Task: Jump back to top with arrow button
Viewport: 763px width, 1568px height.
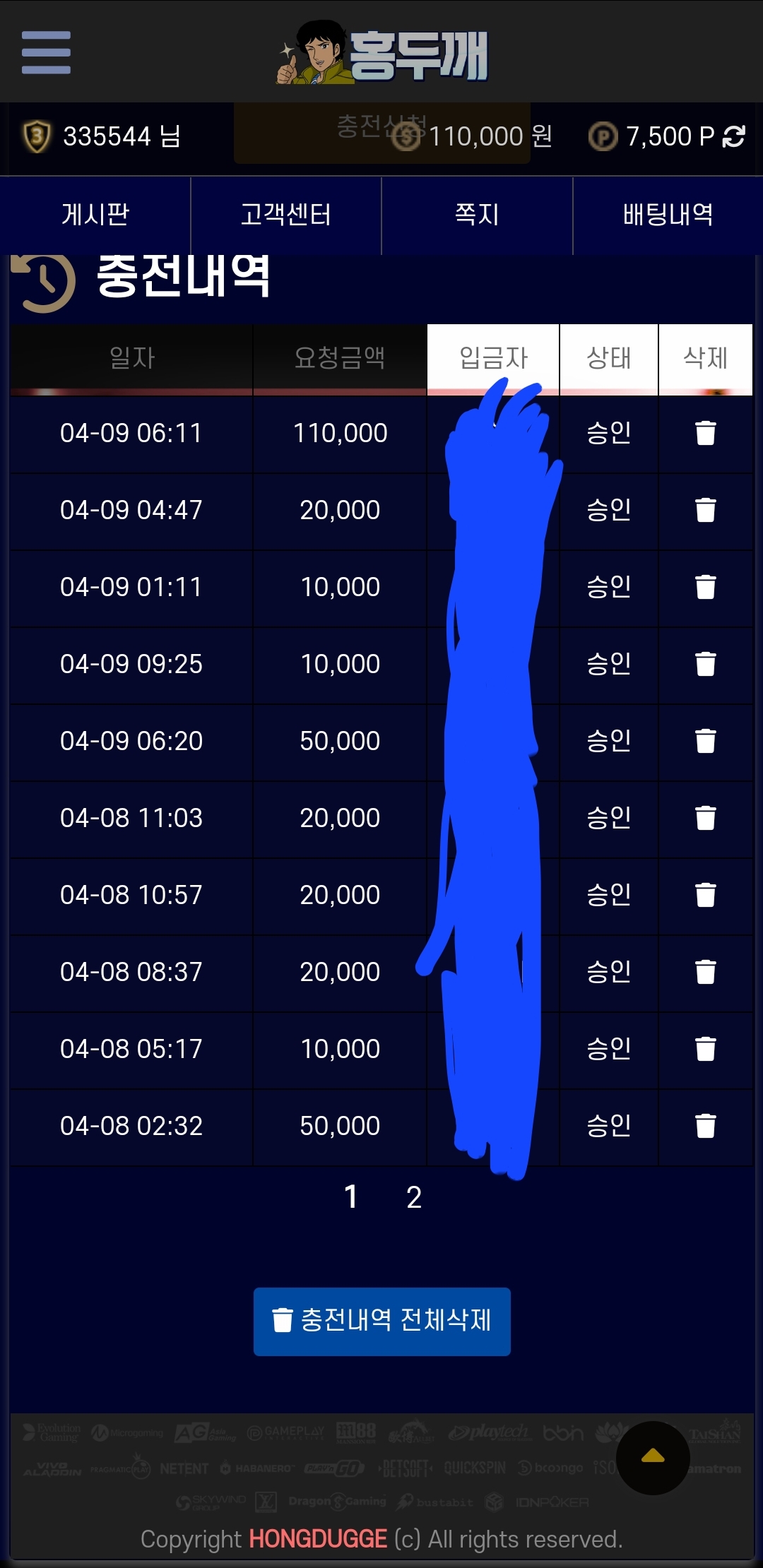Action: [x=653, y=1458]
